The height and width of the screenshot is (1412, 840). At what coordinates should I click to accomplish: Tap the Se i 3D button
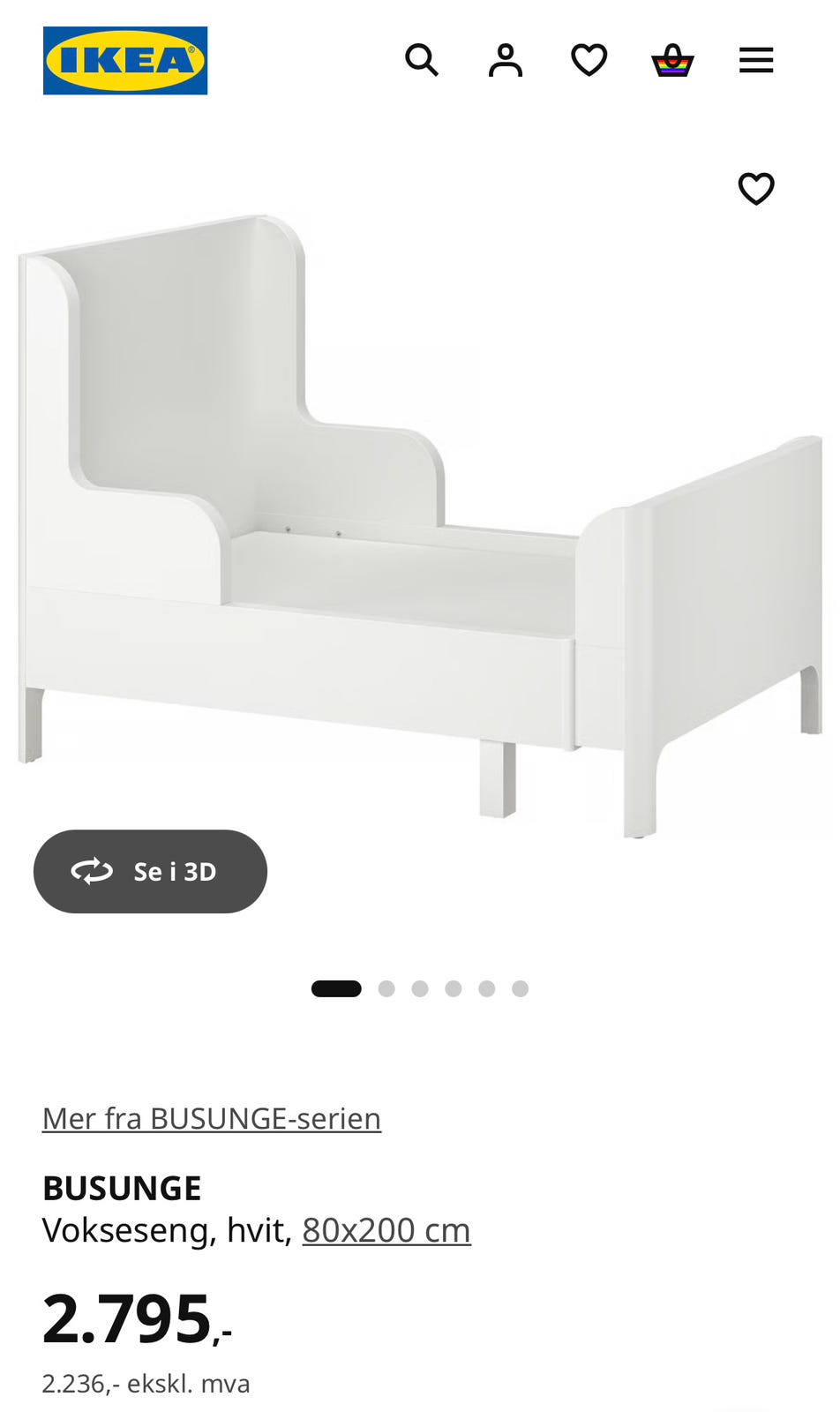(150, 871)
